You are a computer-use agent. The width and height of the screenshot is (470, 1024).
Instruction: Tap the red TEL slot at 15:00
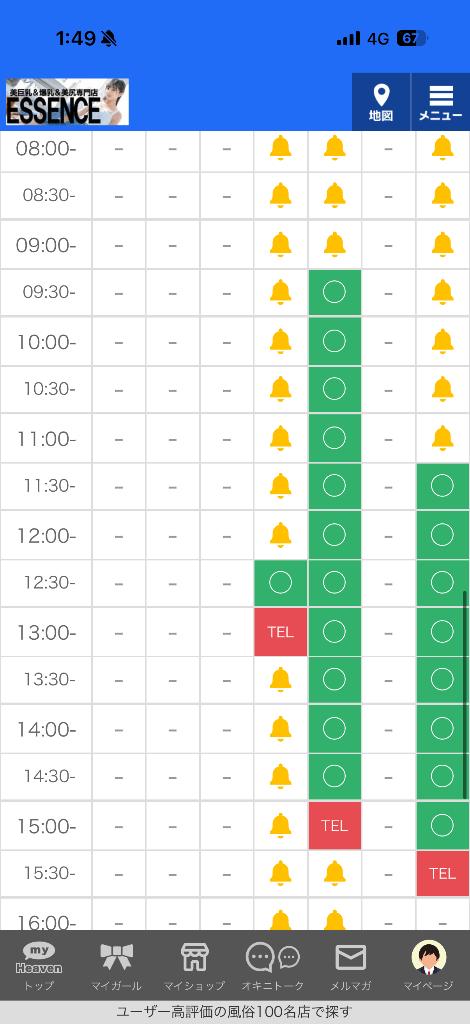click(334, 825)
